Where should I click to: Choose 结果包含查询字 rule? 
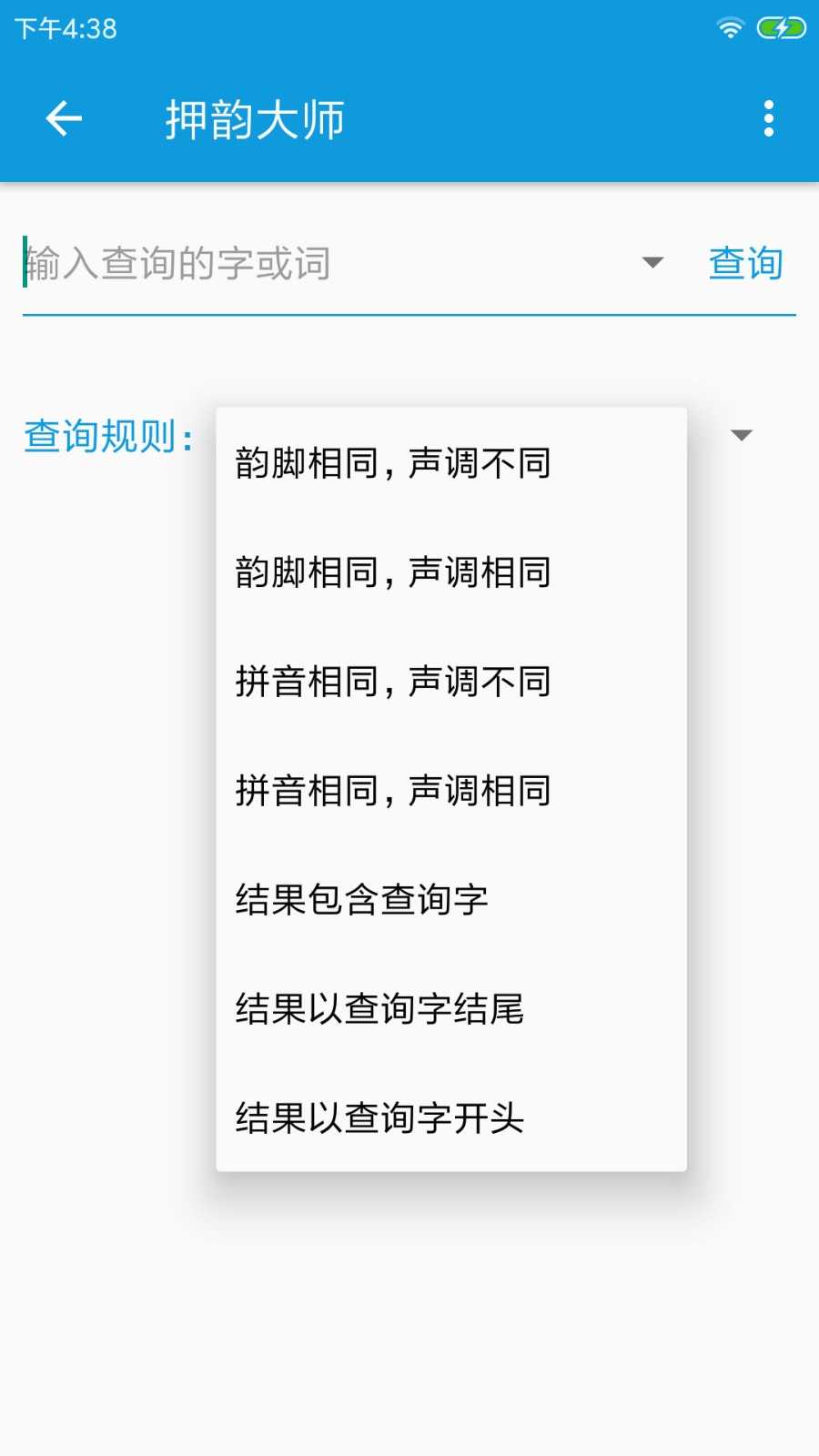[450, 900]
